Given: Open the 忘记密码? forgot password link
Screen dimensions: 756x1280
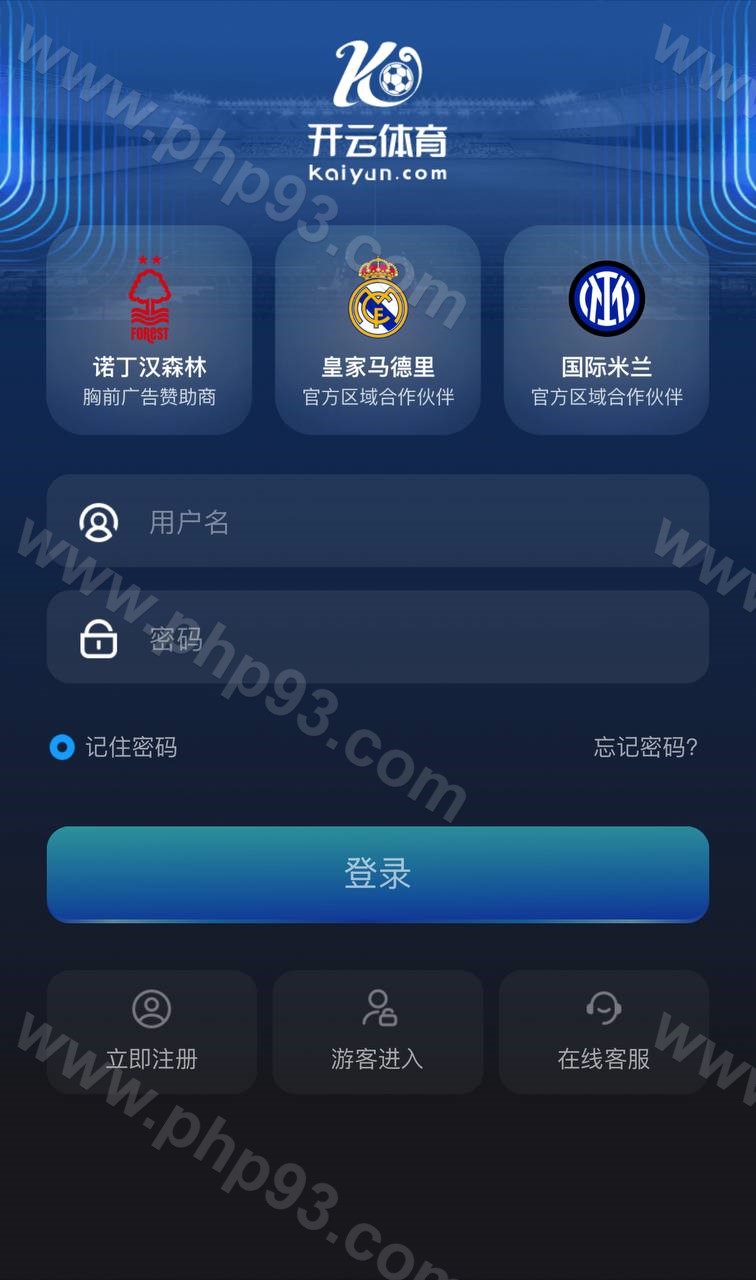Looking at the screenshot, I should pos(645,747).
